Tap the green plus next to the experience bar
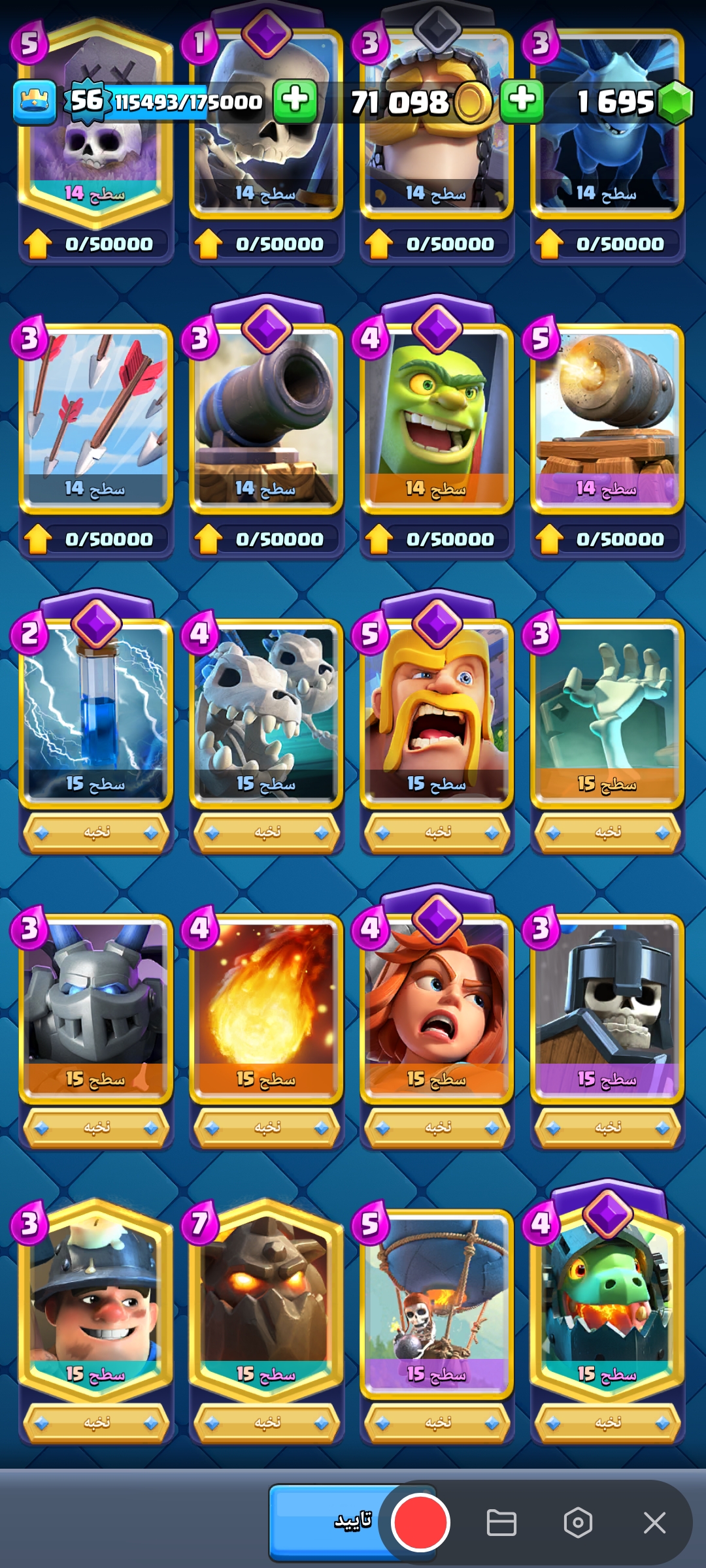Image resolution: width=706 pixels, height=1568 pixels. pos(295,101)
